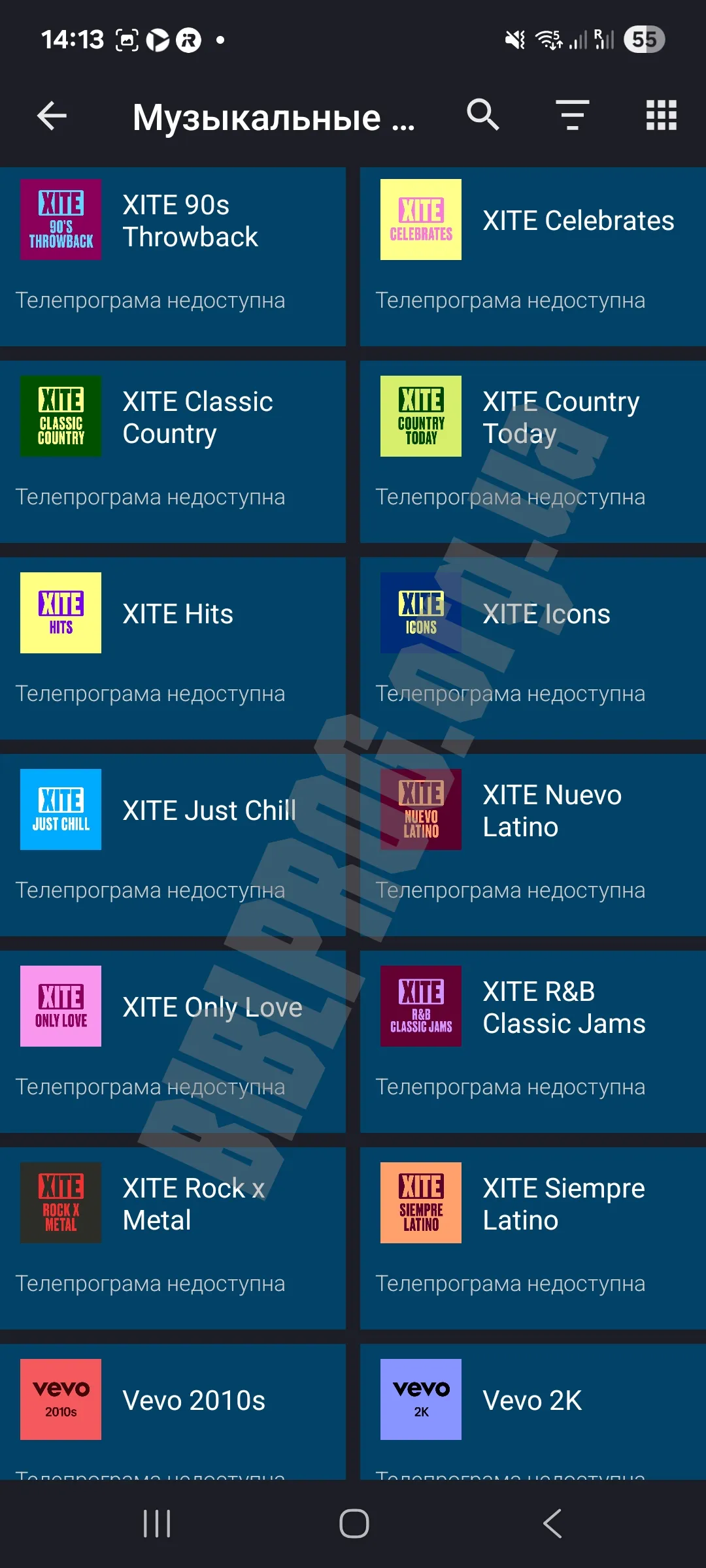Select XITE Country Today channel
The width and height of the screenshot is (706, 1568).
click(x=533, y=452)
